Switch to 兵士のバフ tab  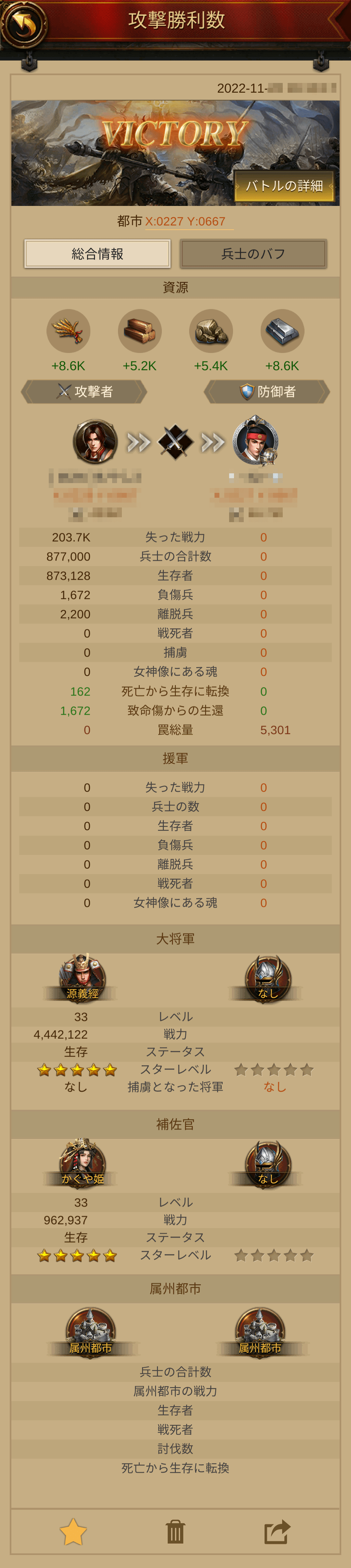pyautogui.click(x=253, y=254)
